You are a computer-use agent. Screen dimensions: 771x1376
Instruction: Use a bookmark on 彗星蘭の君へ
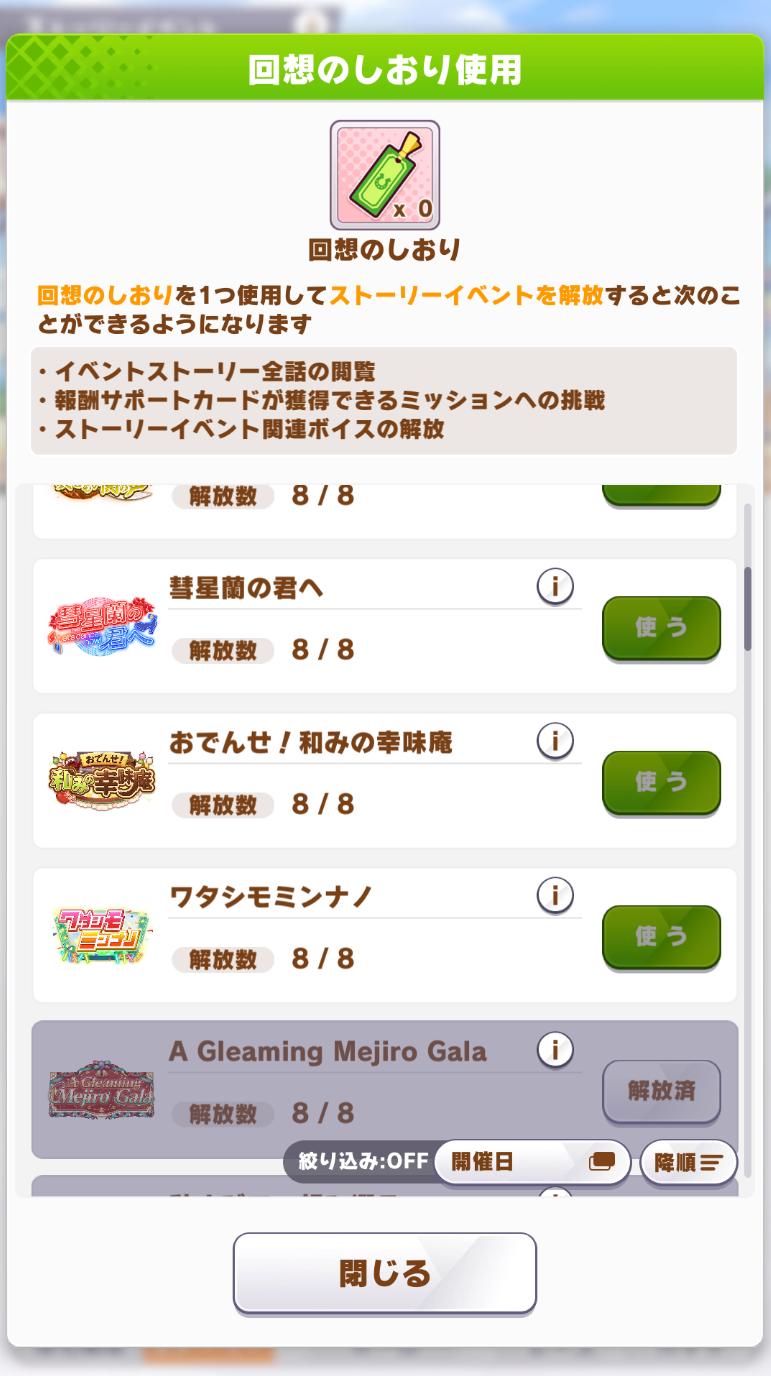(x=661, y=628)
